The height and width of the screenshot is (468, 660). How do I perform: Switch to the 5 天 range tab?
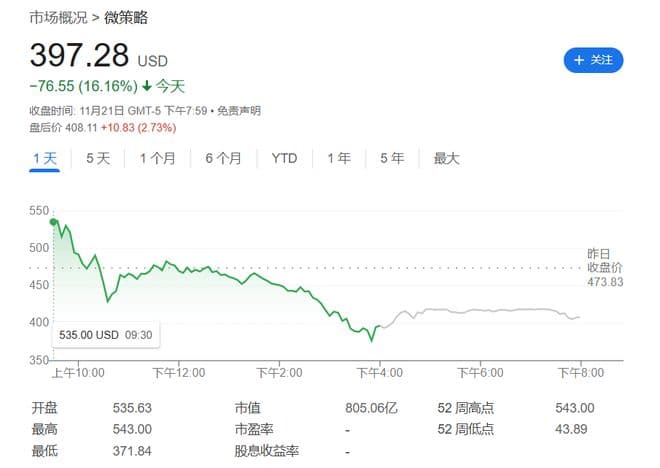click(x=98, y=158)
